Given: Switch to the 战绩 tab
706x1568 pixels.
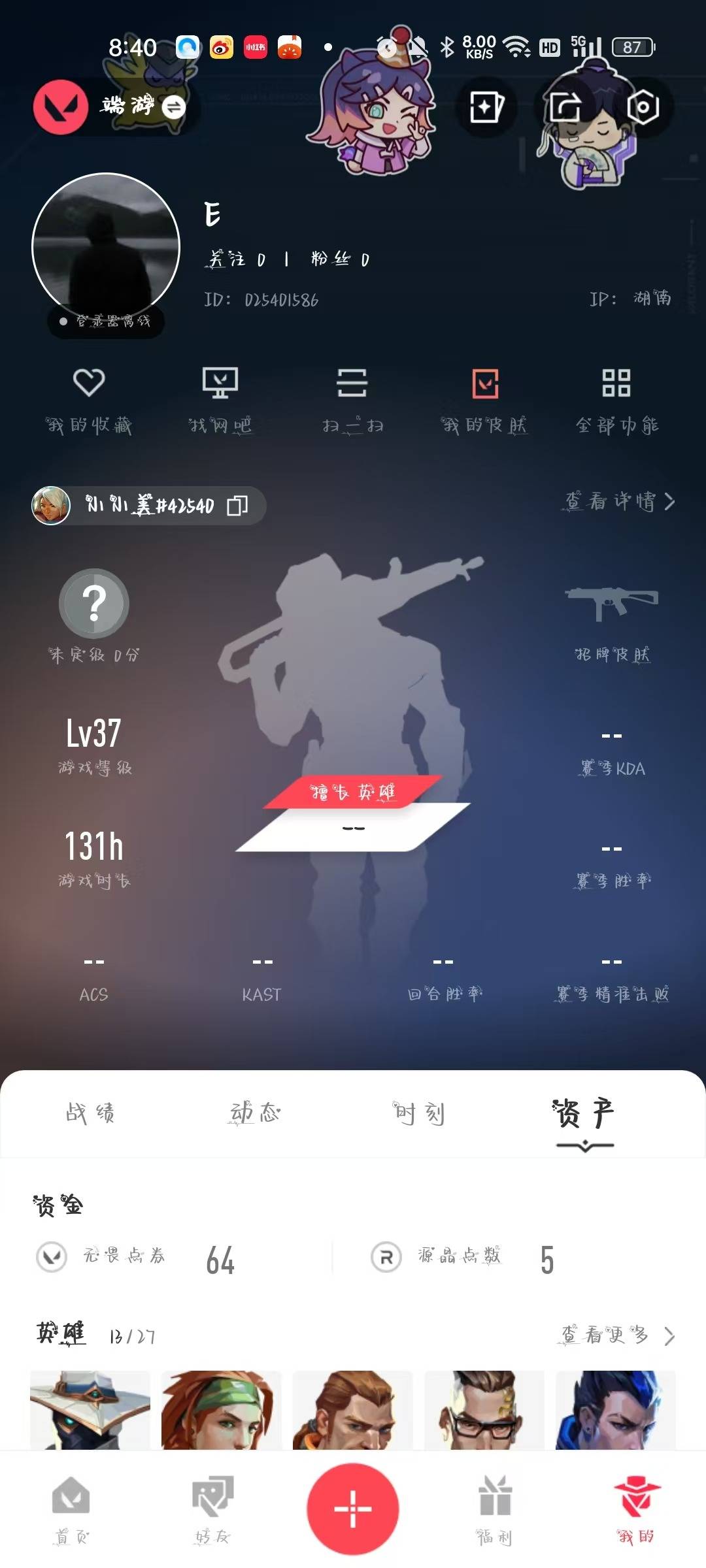Looking at the screenshot, I should pyautogui.click(x=90, y=1113).
